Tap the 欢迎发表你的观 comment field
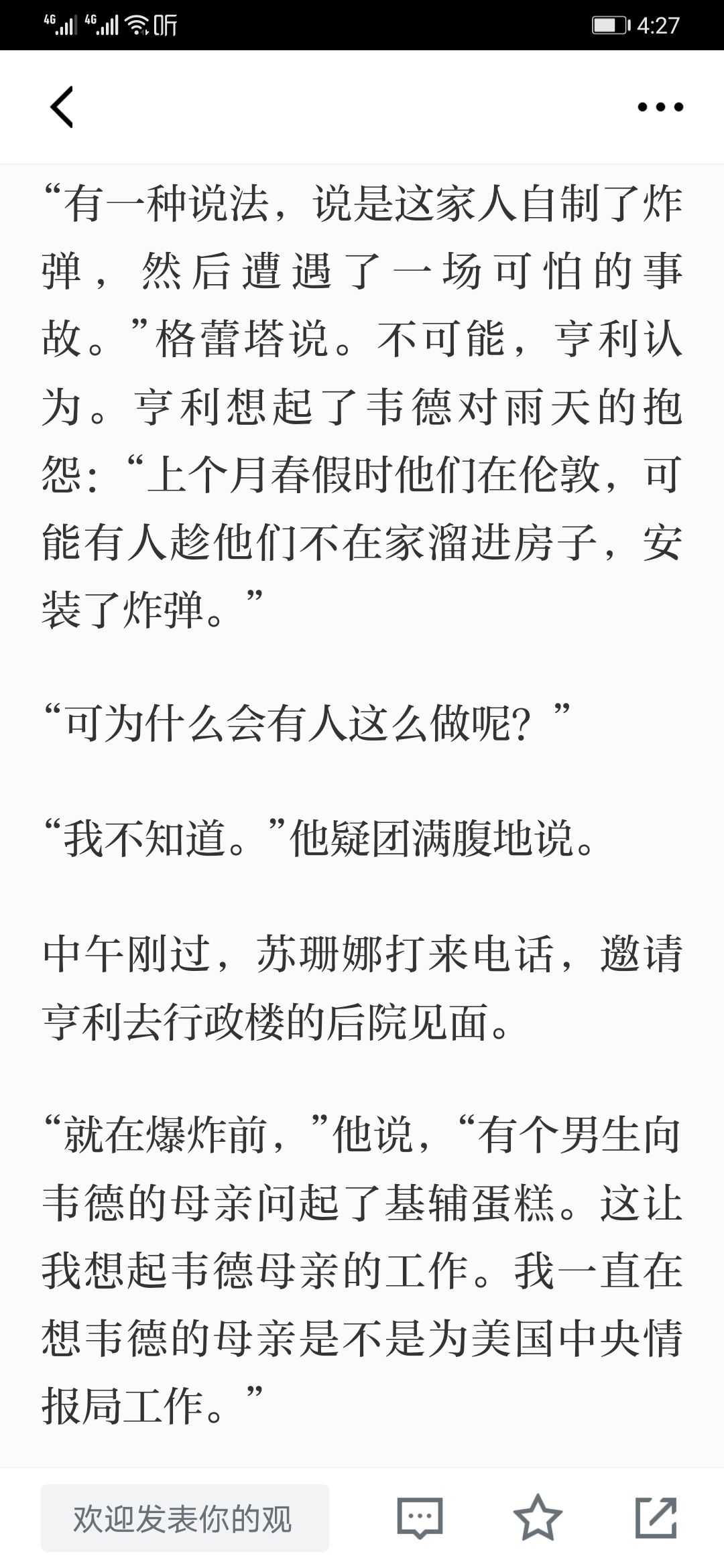 pyautogui.click(x=185, y=1518)
